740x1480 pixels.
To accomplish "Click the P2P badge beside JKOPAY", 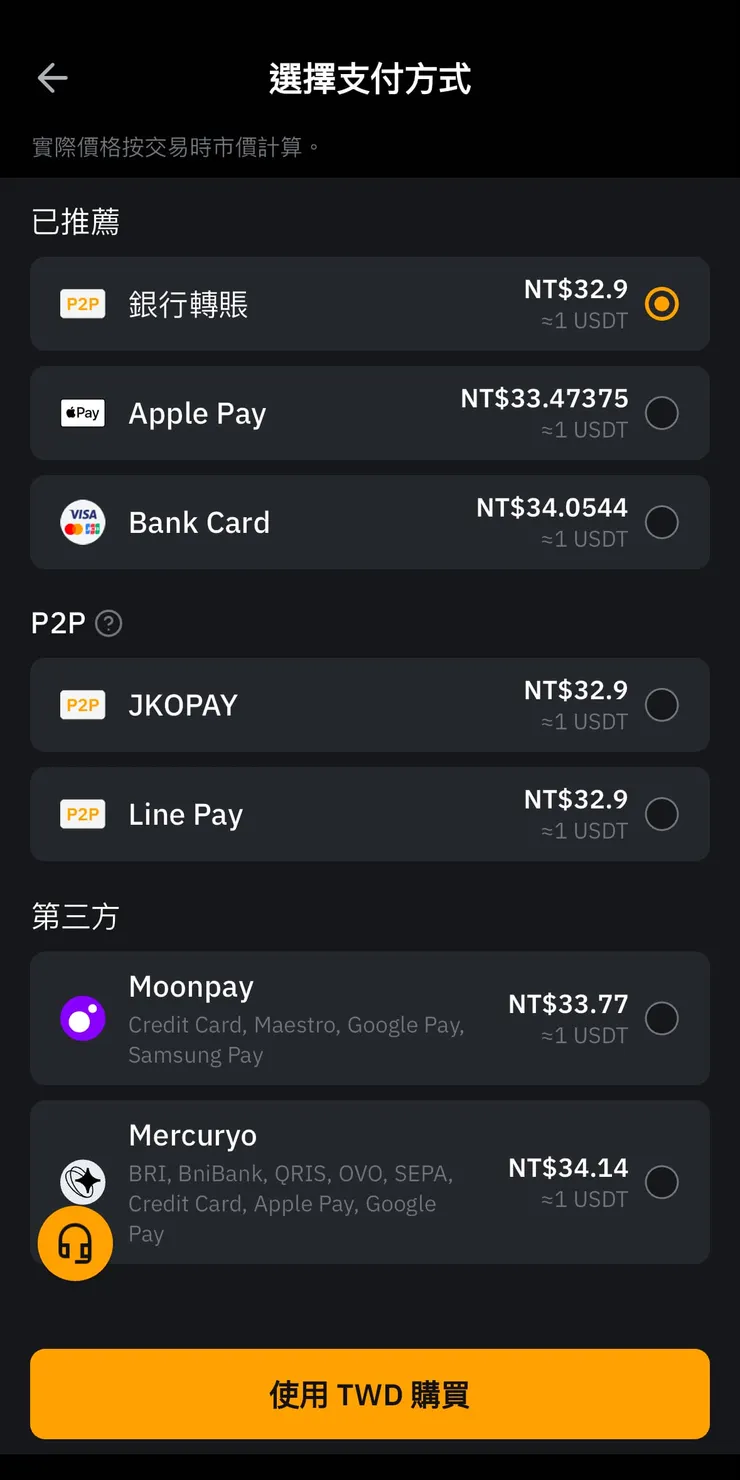I will coord(82,705).
